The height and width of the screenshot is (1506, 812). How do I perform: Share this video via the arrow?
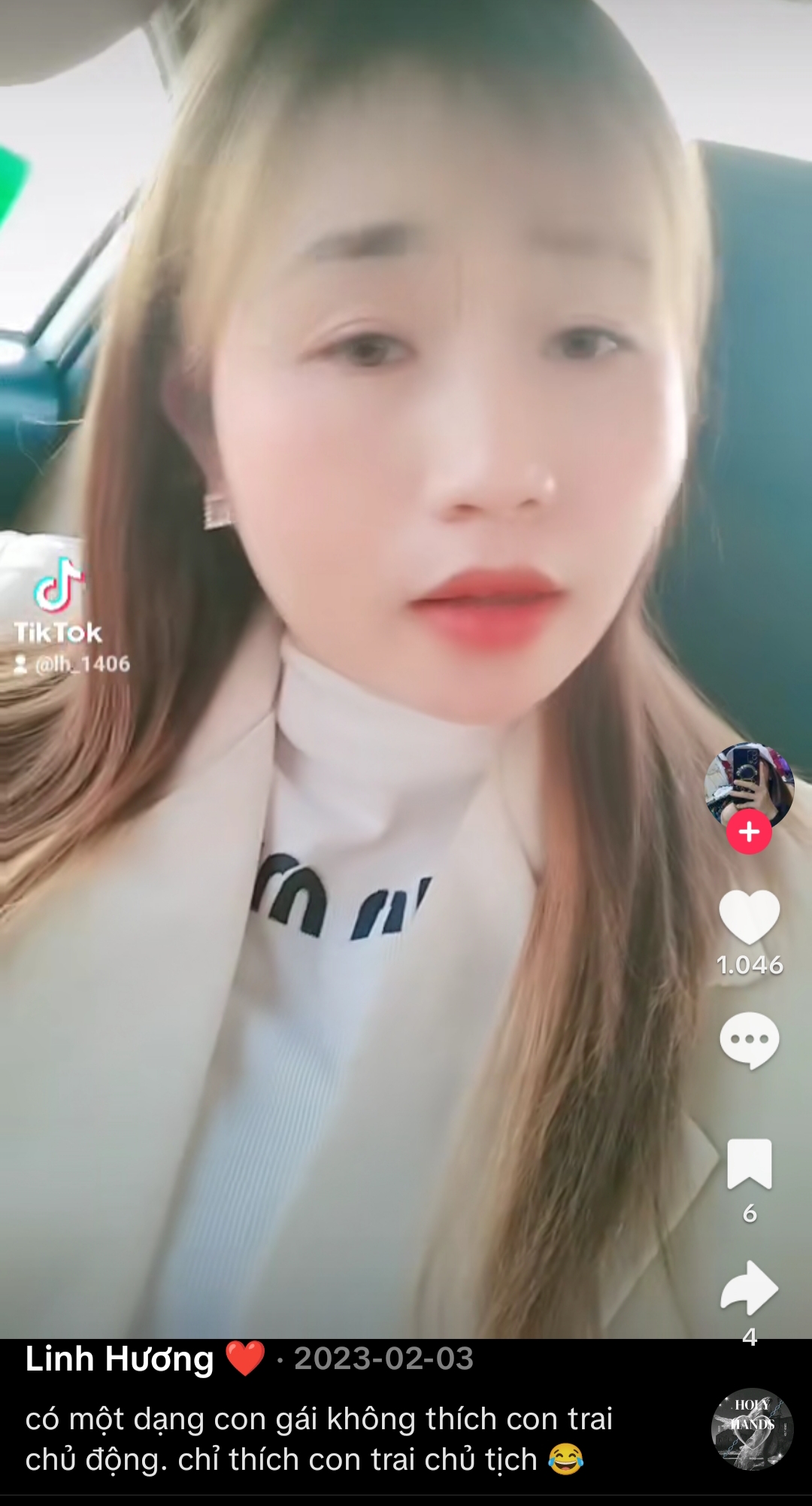click(x=749, y=1287)
